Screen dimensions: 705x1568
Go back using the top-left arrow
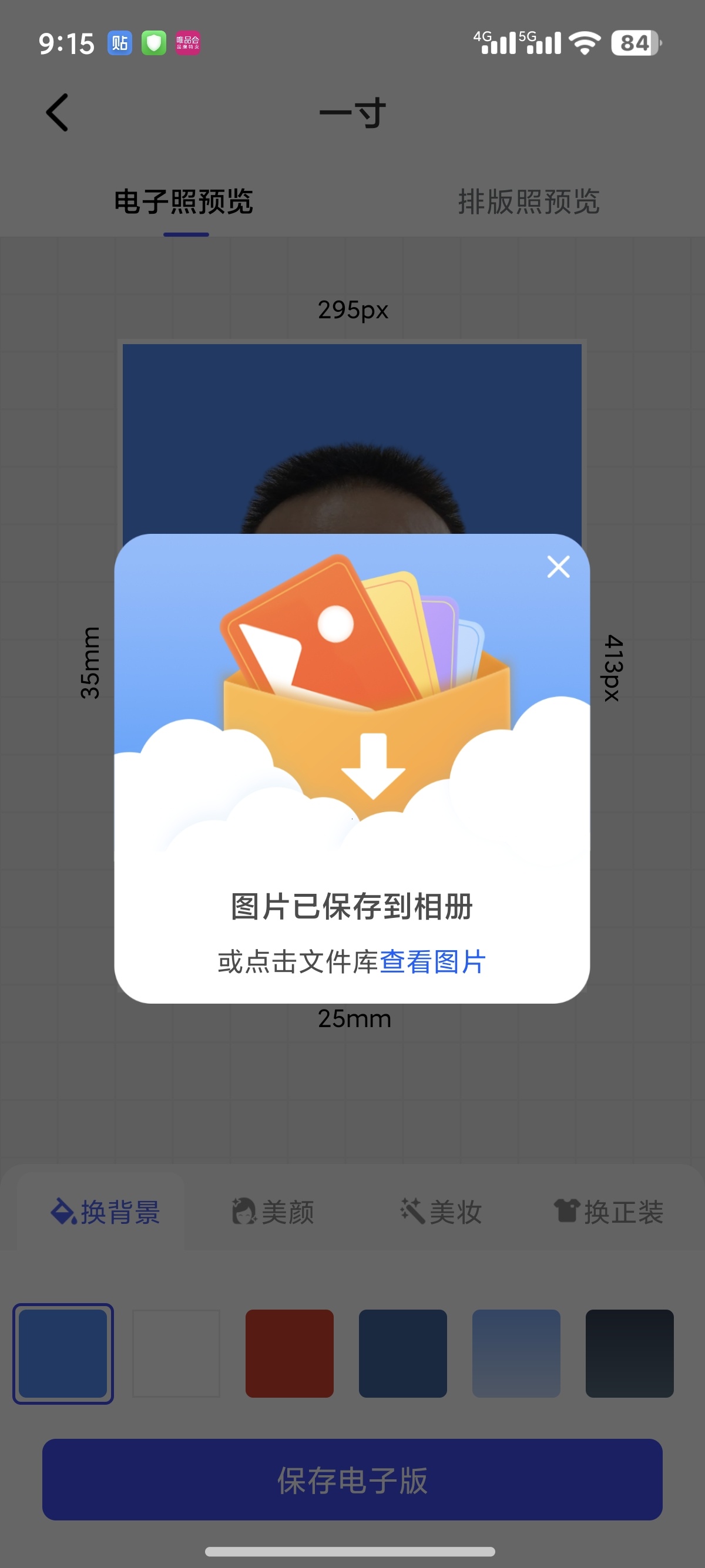pyautogui.click(x=58, y=113)
